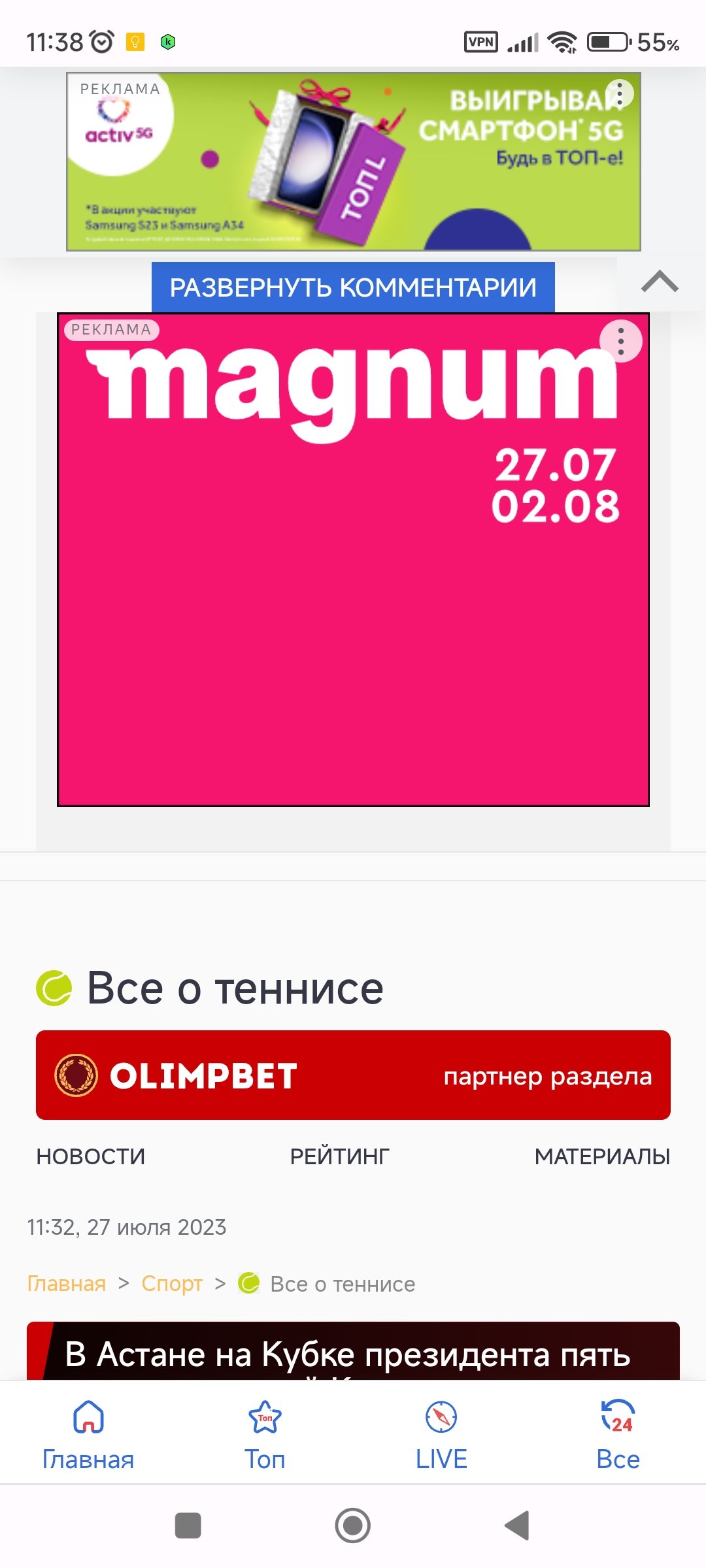Go back with the system back button
706x1568 pixels.
(x=517, y=1526)
